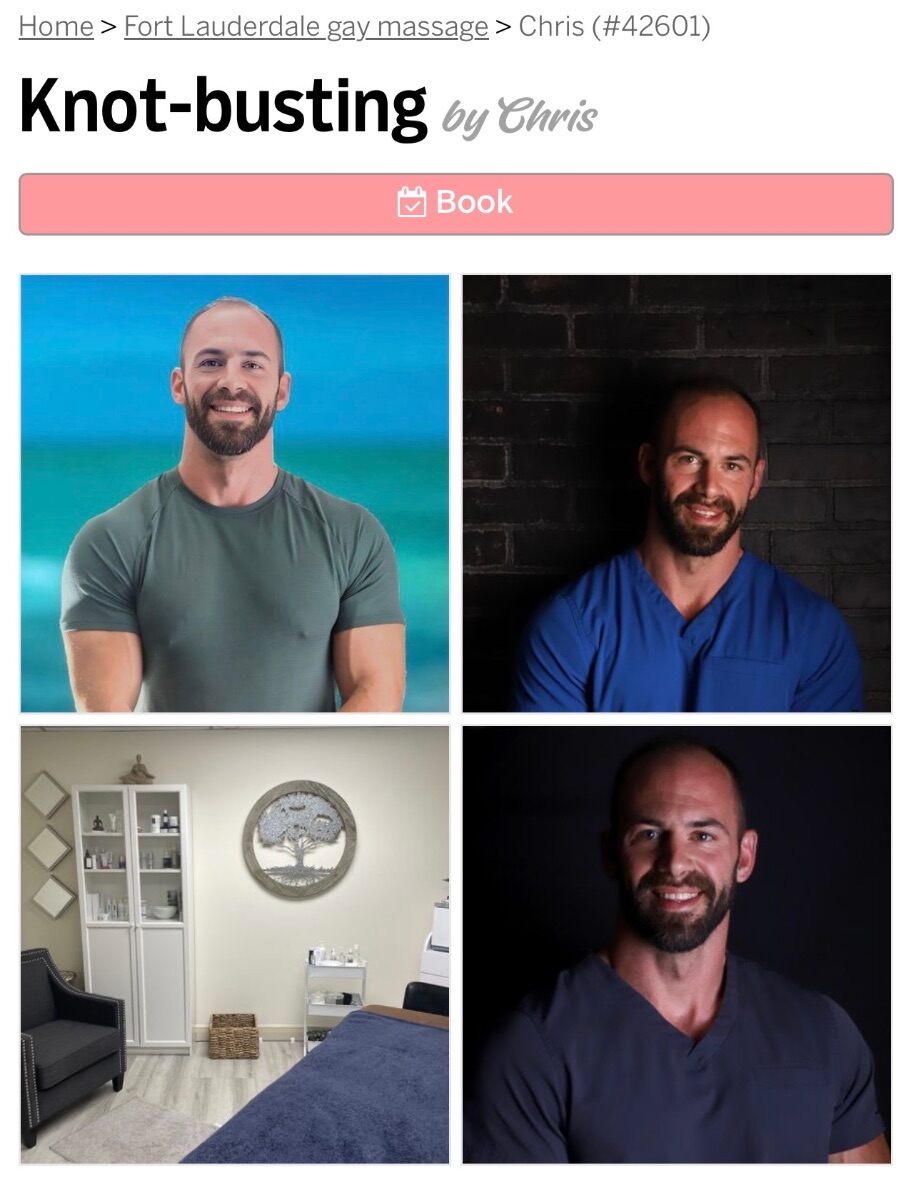Enlarge the dark navy scrubs portrait
921x1200 pixels.
(x=677, y=945)
